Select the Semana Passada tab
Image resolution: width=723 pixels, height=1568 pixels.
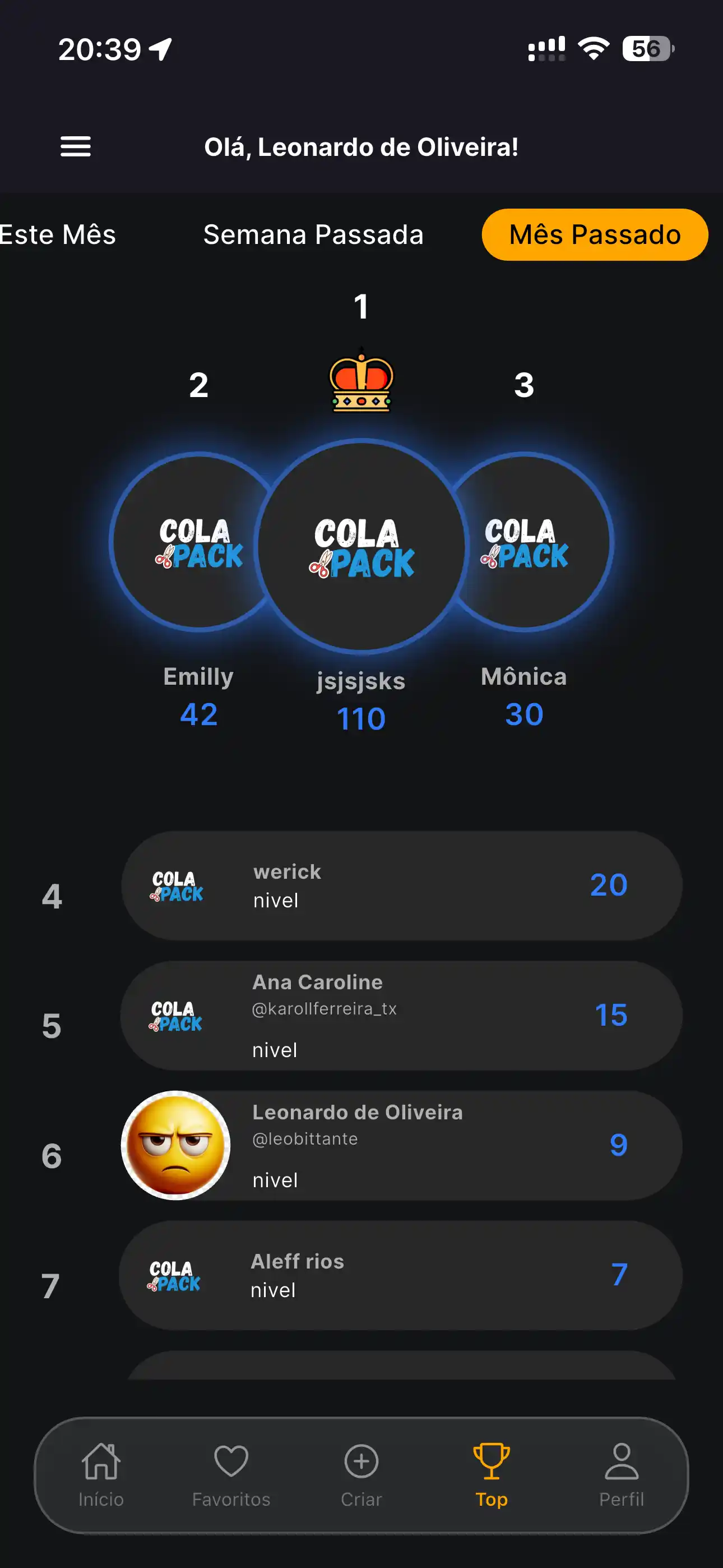[313, 235]
